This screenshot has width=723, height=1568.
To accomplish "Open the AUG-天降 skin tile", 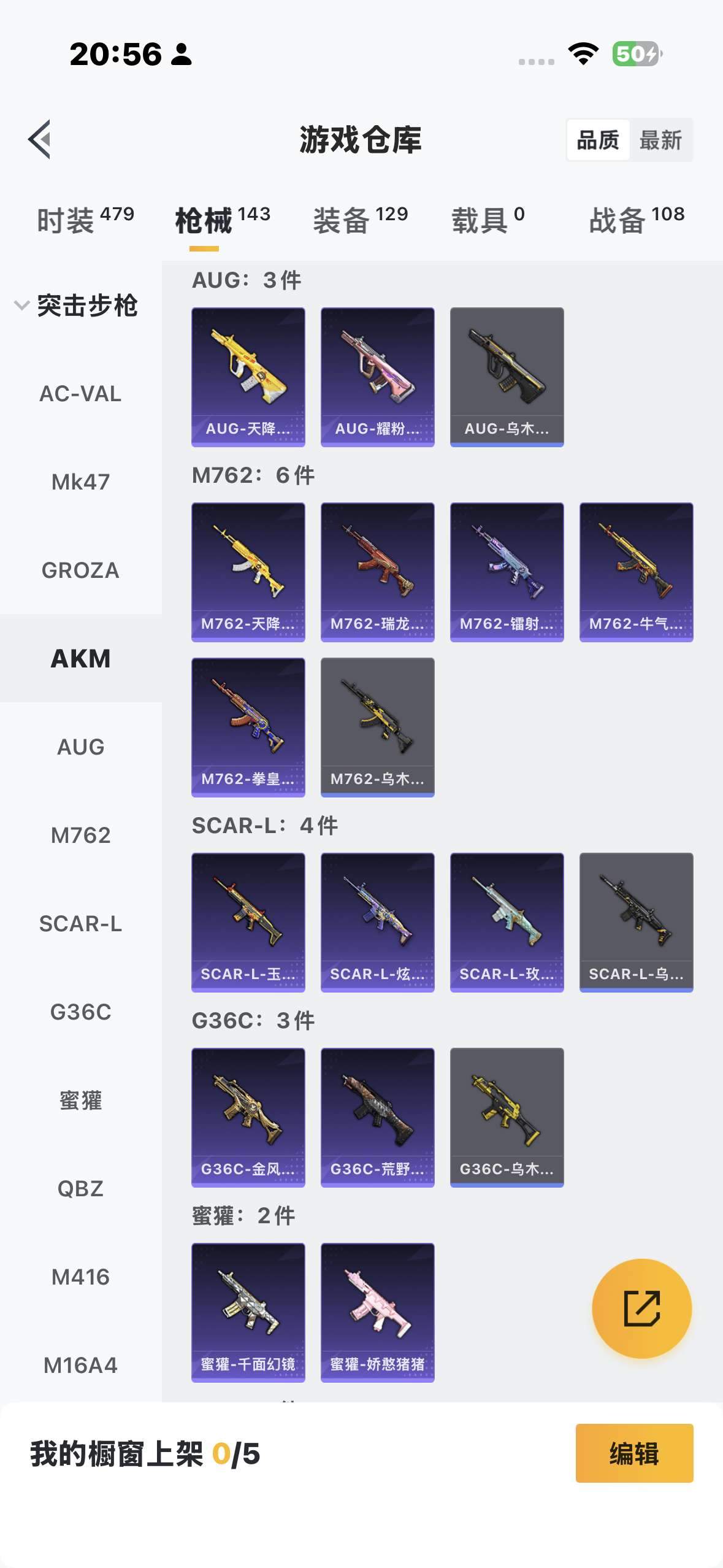I will coord(248,377).
